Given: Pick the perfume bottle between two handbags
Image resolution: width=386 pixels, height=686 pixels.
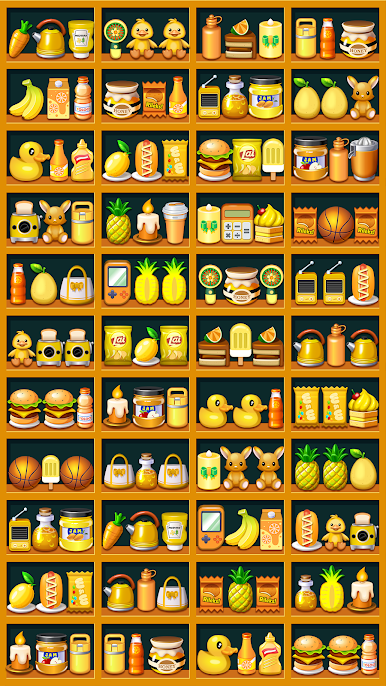Looking at the screenshot, I should (x=146, y=472).
